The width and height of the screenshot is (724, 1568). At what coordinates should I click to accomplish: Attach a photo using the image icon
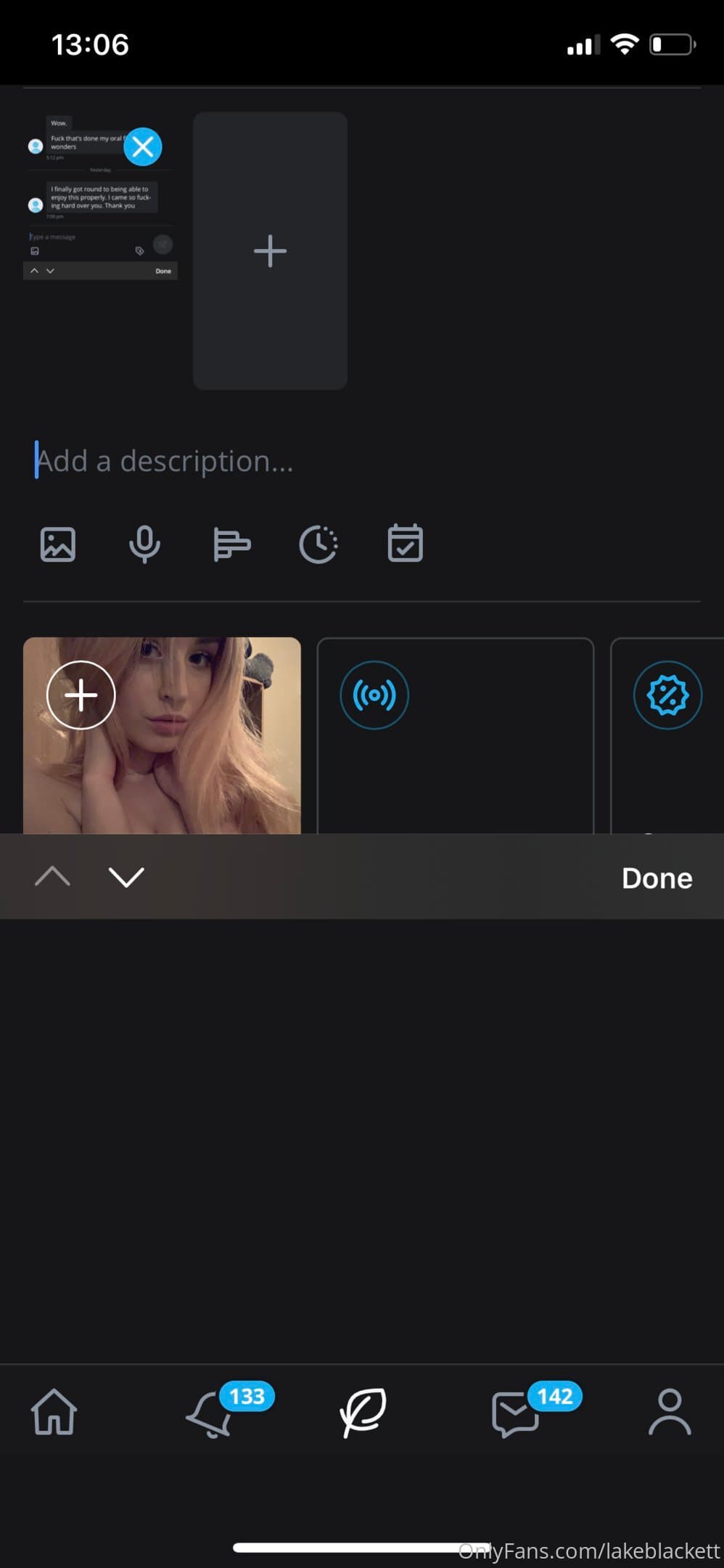[x=58, y=544]
